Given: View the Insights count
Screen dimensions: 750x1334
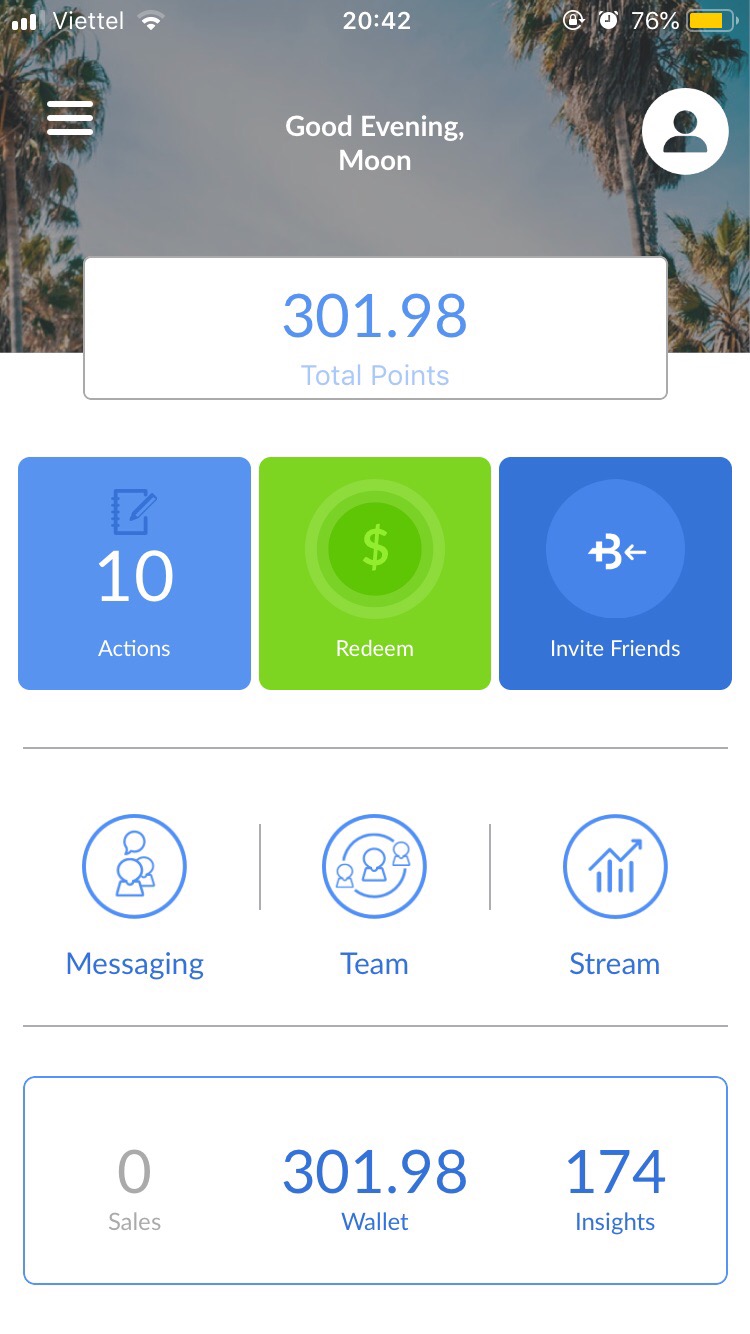Looking at the screenshot, I should [615, 1186].
